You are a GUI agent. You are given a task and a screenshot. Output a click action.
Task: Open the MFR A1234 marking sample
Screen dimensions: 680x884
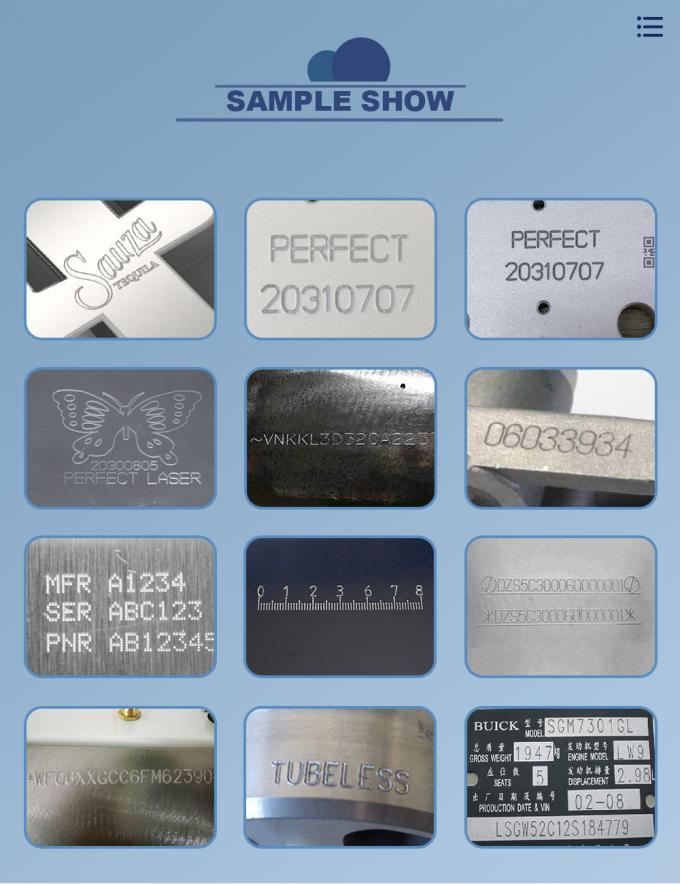tap(120, 607)
